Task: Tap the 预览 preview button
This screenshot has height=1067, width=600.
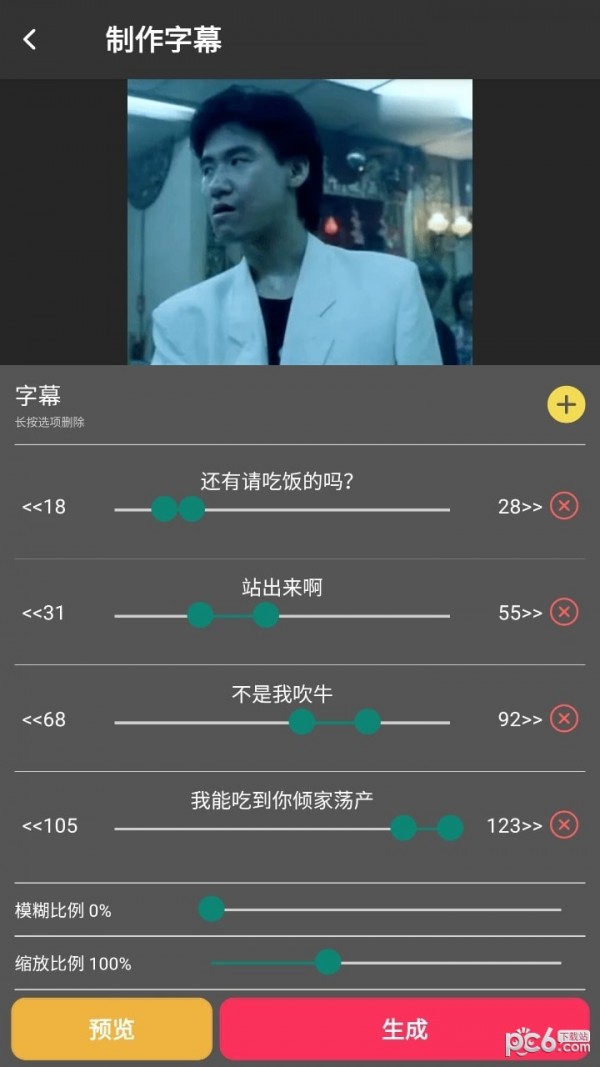Action: 112,1029
